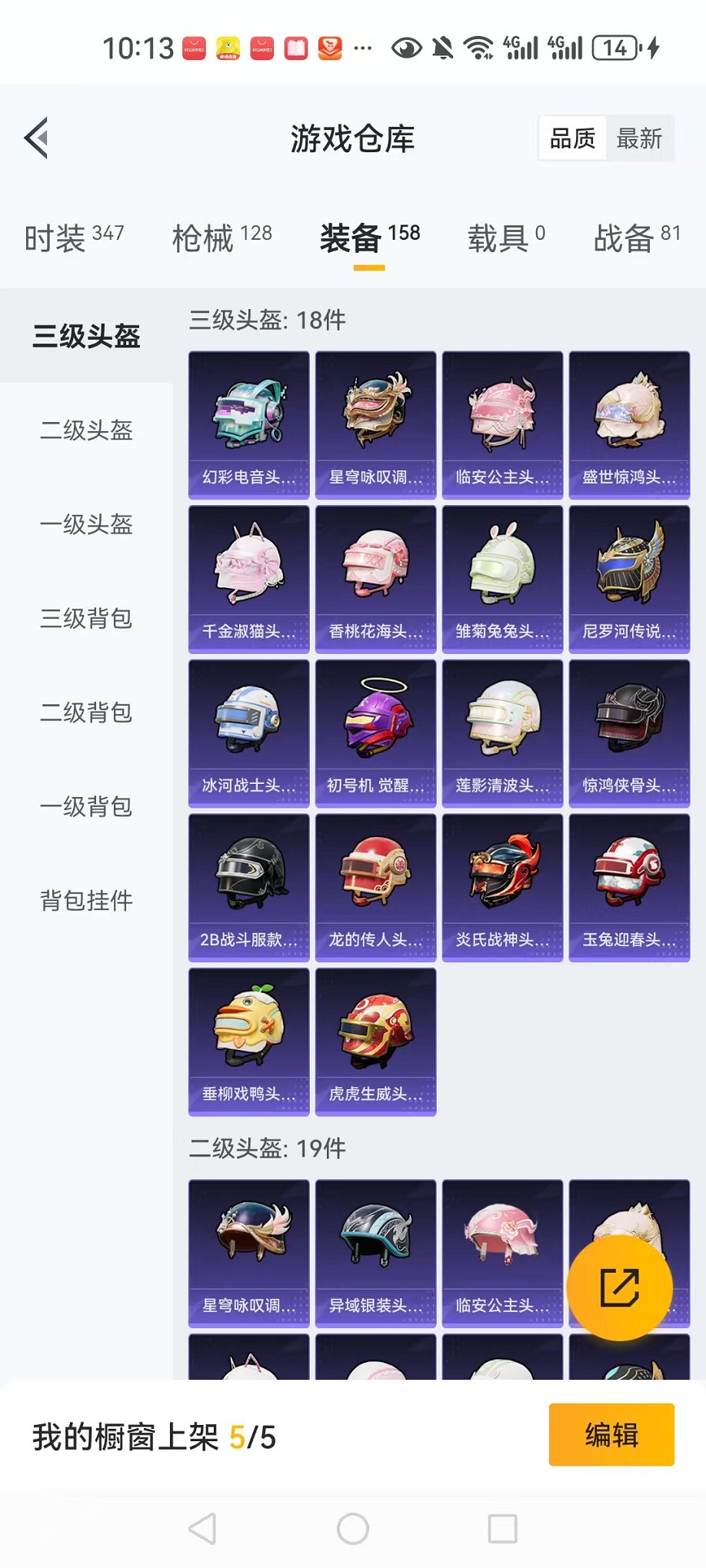Switch to the 枪械 tab
The image size is (706, 1568).
[x=221, y=238]
